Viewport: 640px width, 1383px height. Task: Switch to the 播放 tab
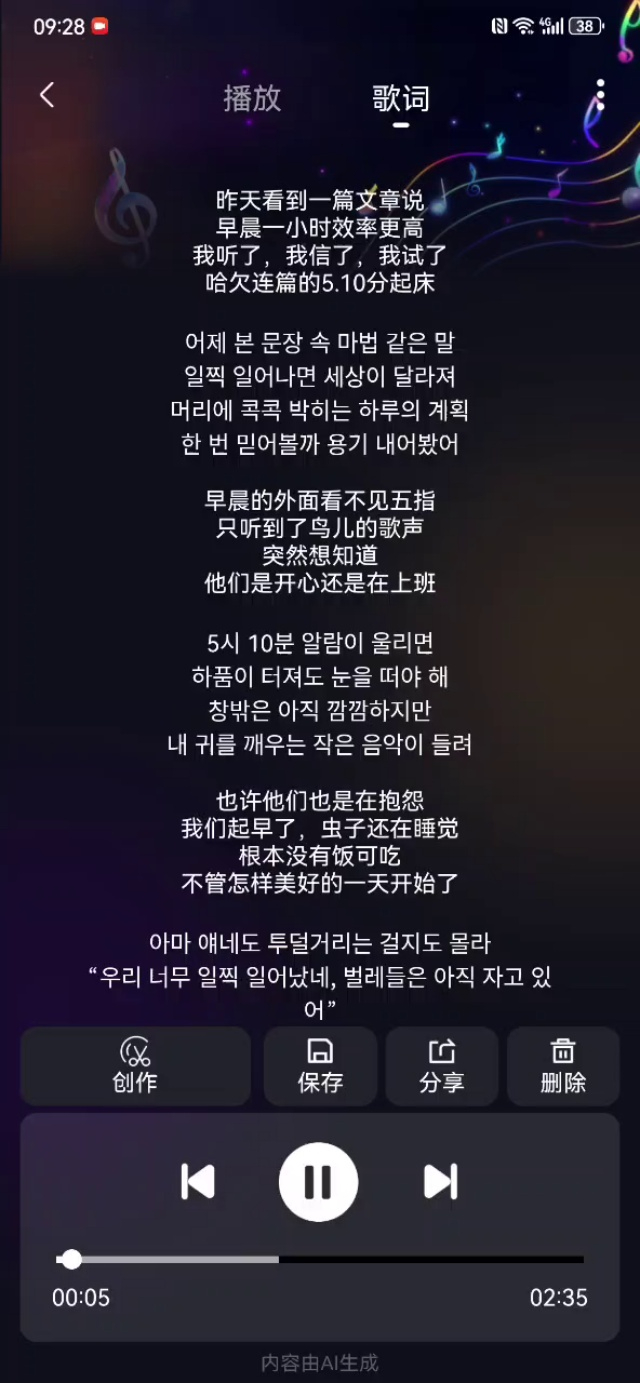click(252, 98)
